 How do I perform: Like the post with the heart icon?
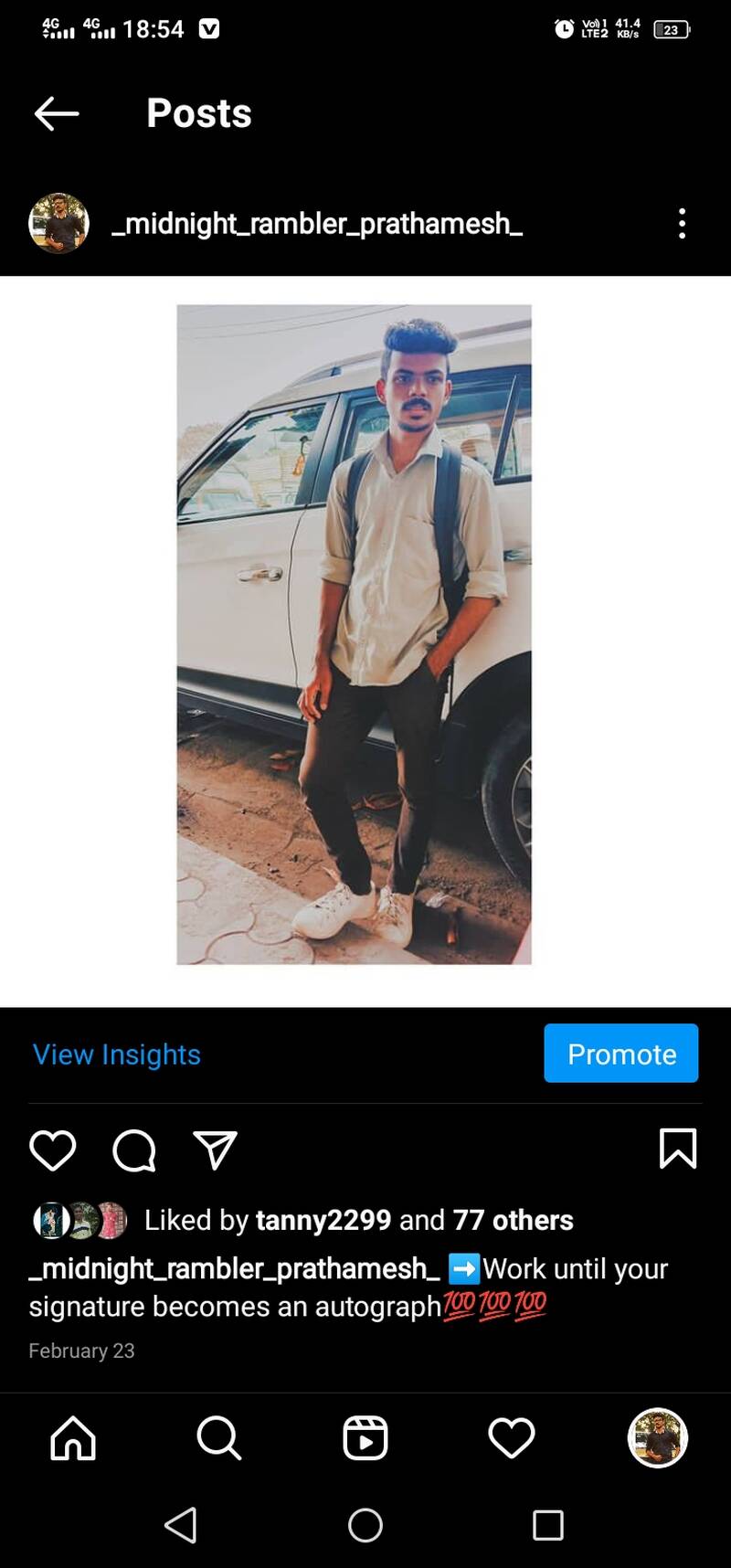tap(53, 1150)
